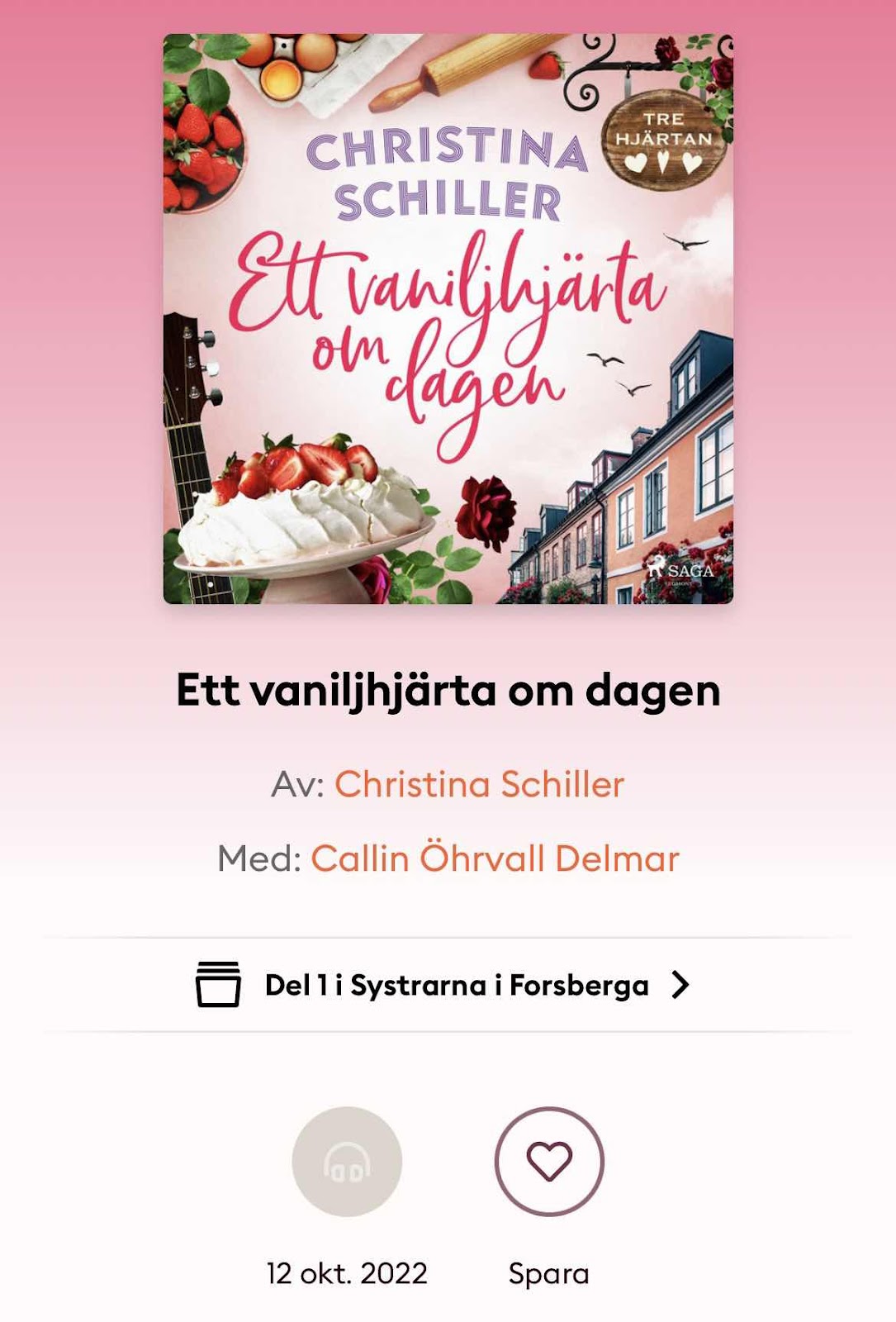Open the Ett vaniljhjärta om dagen cover
The height and width of the screenshot is (1322, 896).
click(448, 318)
